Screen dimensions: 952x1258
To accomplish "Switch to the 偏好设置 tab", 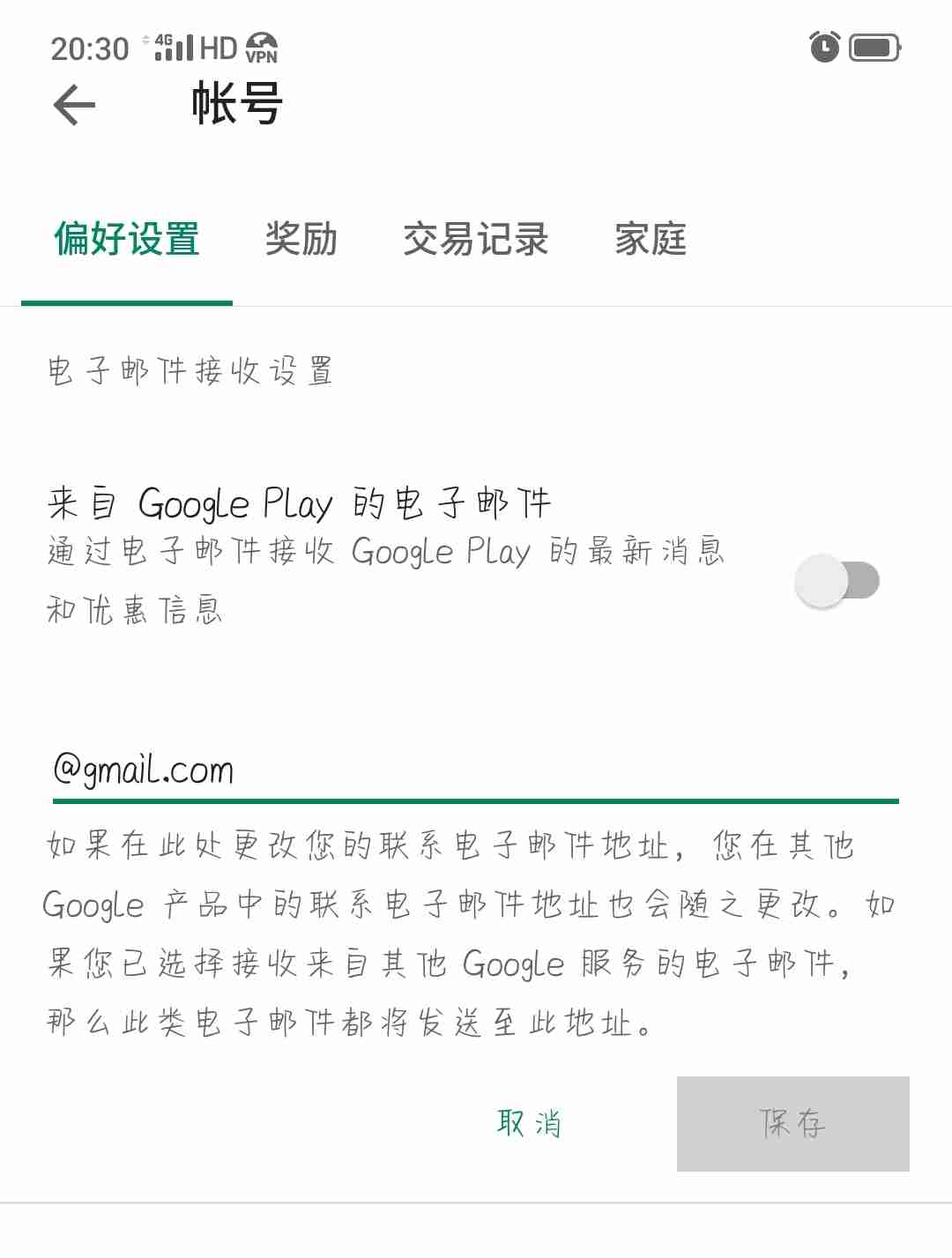I will (126, 239).
